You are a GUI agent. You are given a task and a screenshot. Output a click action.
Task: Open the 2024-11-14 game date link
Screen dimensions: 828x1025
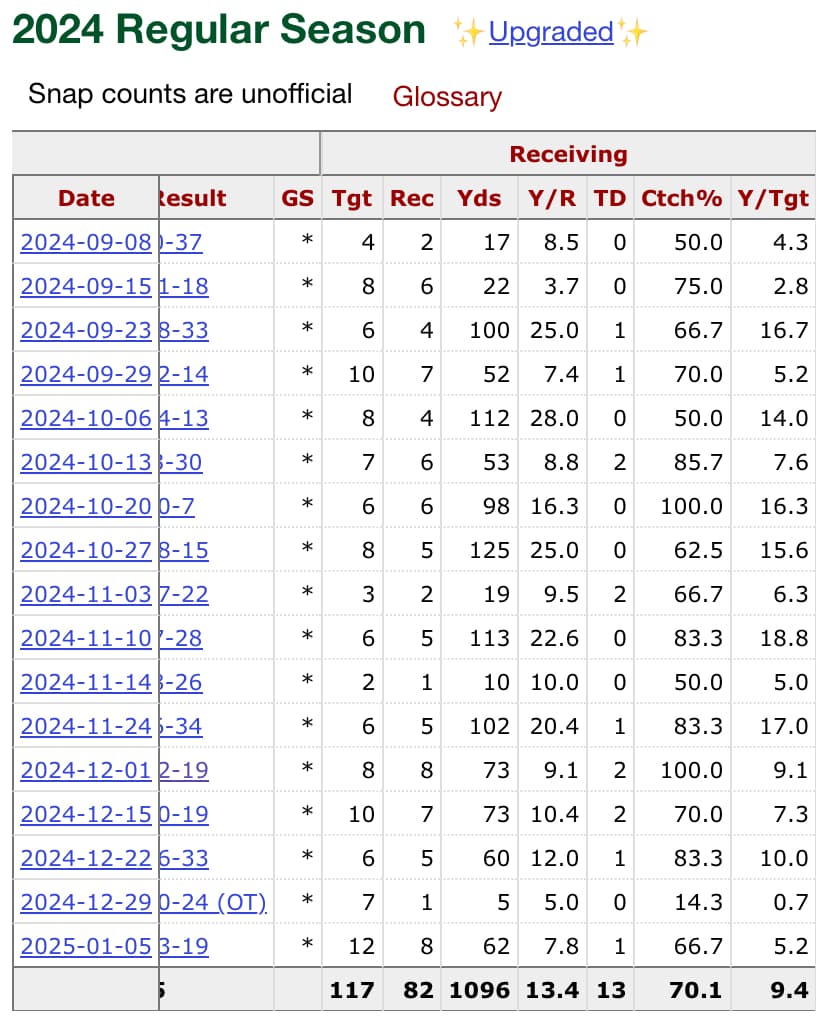click(86, 682)
